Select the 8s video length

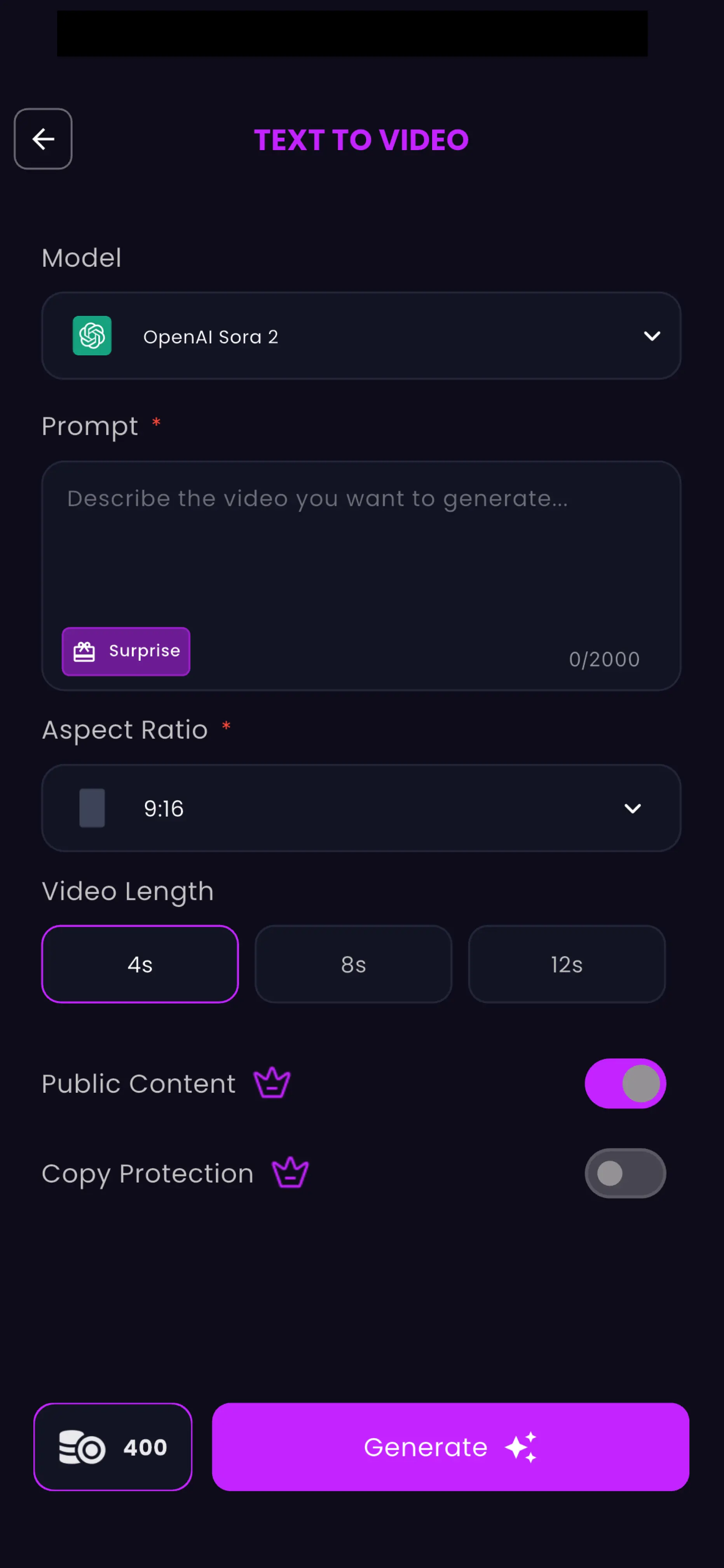[353, 964]
